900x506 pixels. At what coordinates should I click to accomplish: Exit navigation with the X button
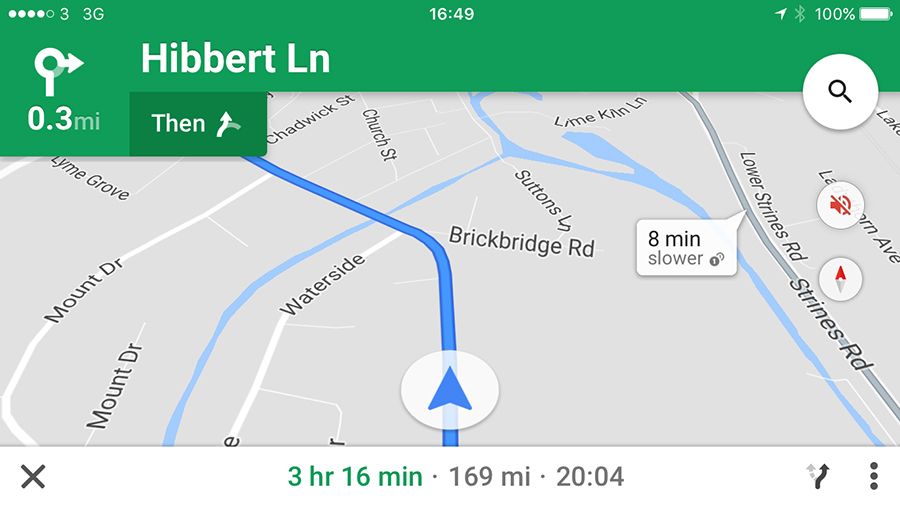pyautogui.click(x=33, y=476)
